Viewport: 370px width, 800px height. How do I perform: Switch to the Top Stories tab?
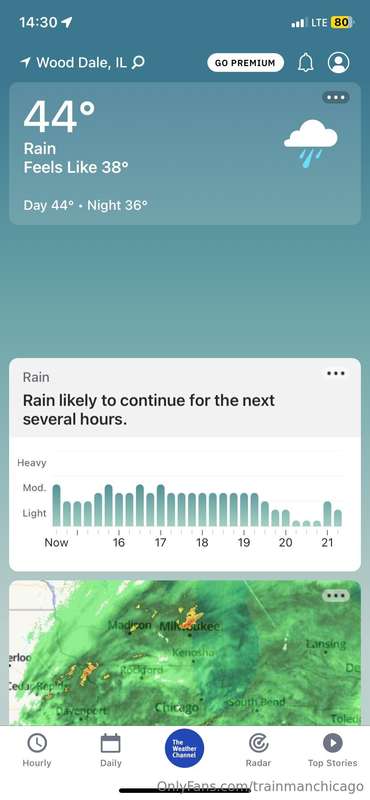(x=333, y=750)
